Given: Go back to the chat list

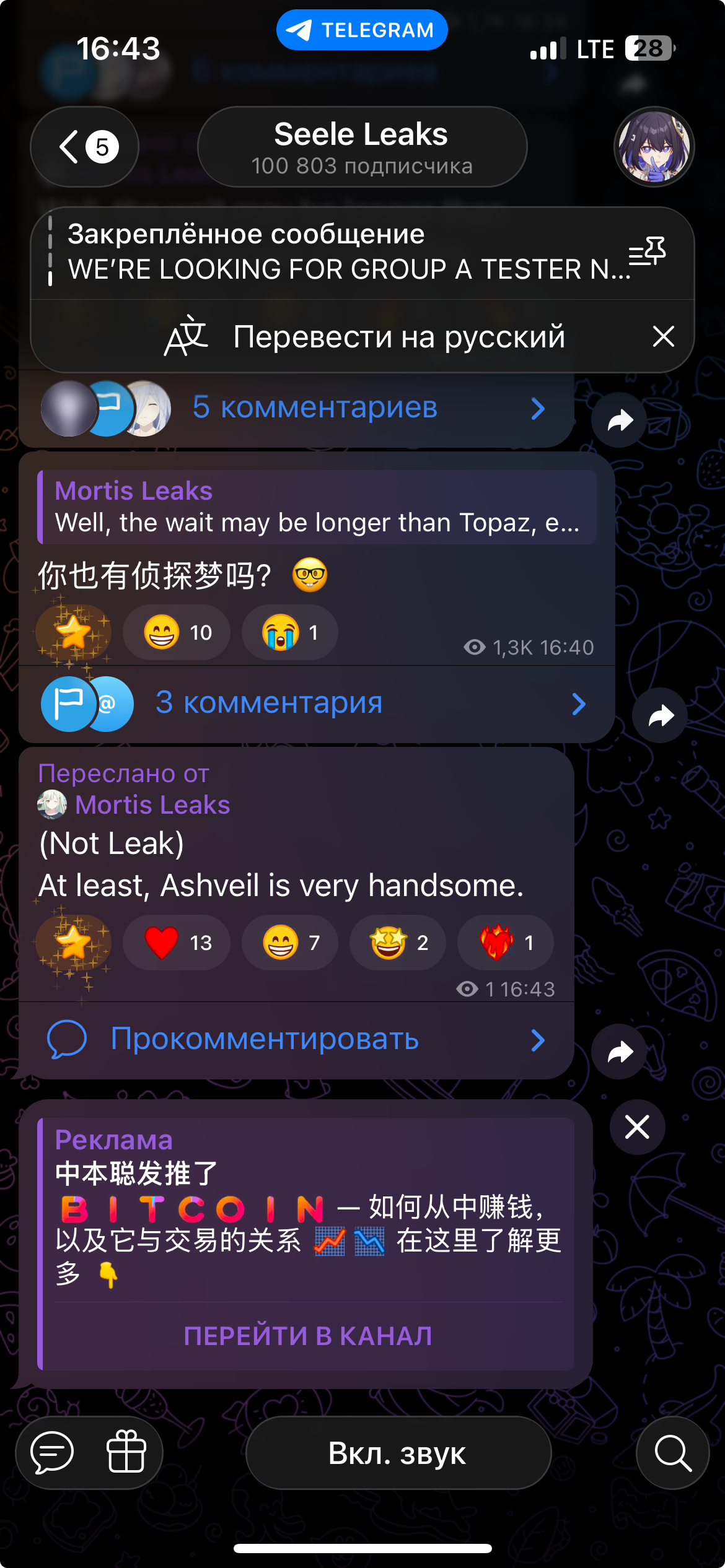Looking at the screenshot, I should (84, 147).
